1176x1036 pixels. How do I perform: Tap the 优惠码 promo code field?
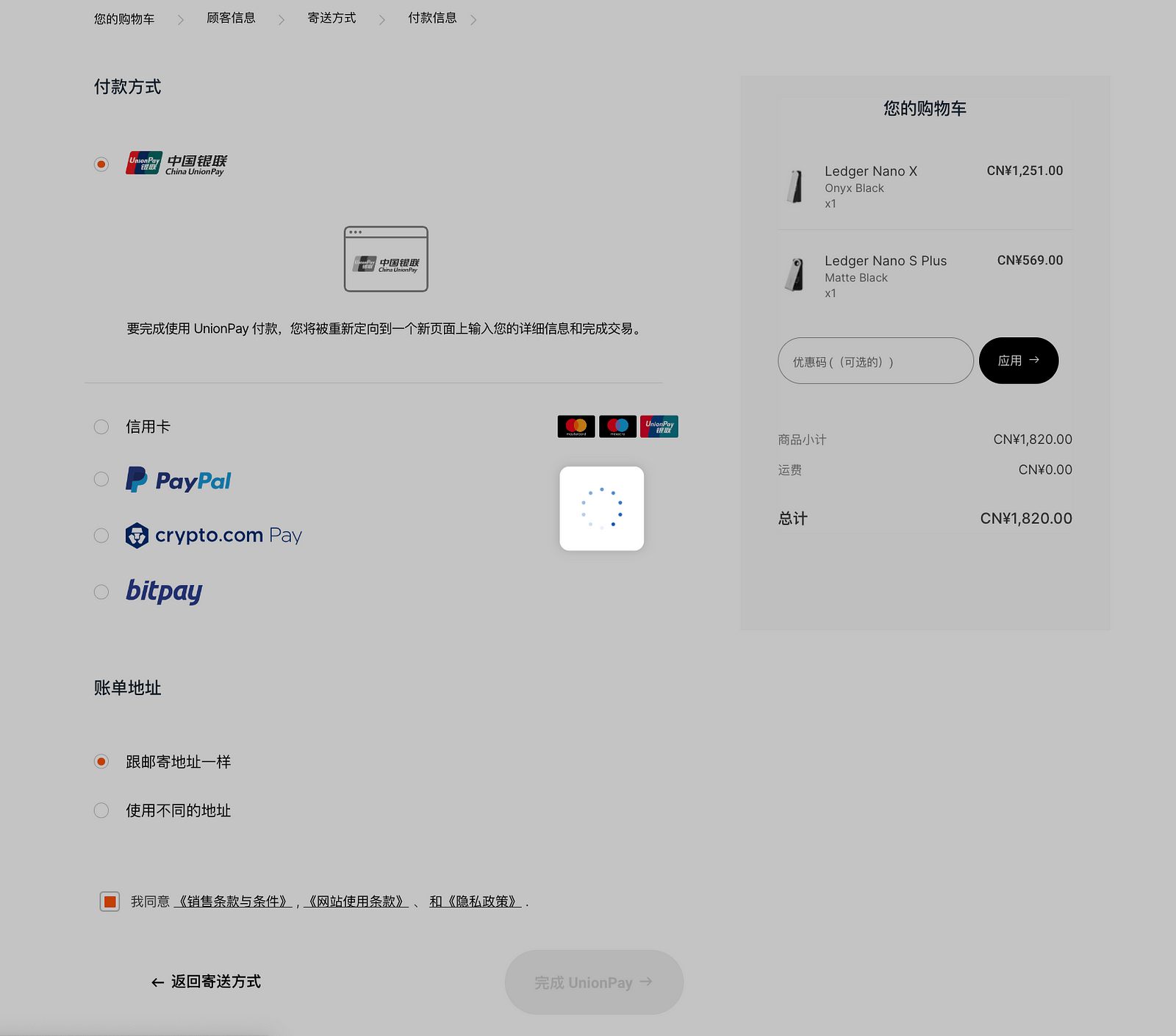click(x=875, y=361)
